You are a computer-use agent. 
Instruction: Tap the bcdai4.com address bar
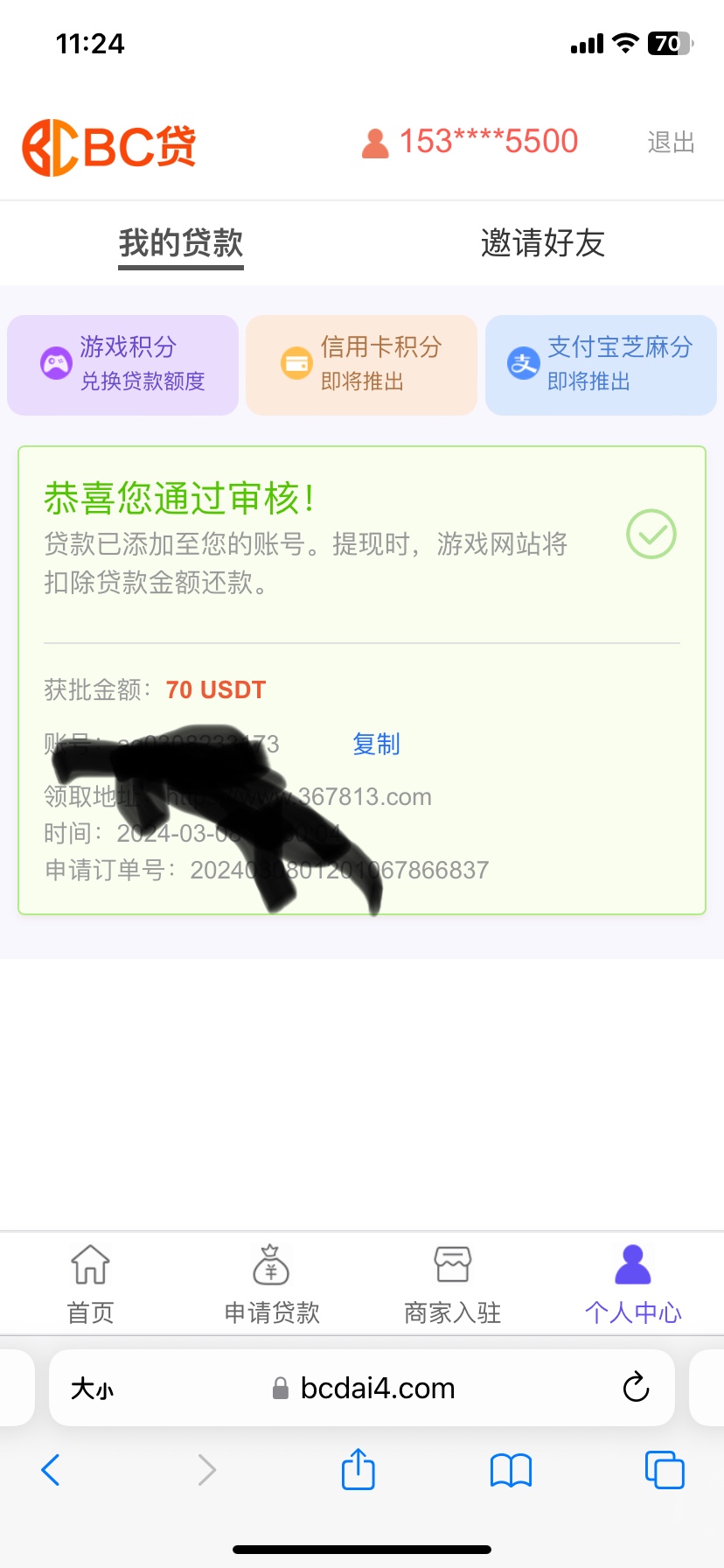click(376, 1388)
